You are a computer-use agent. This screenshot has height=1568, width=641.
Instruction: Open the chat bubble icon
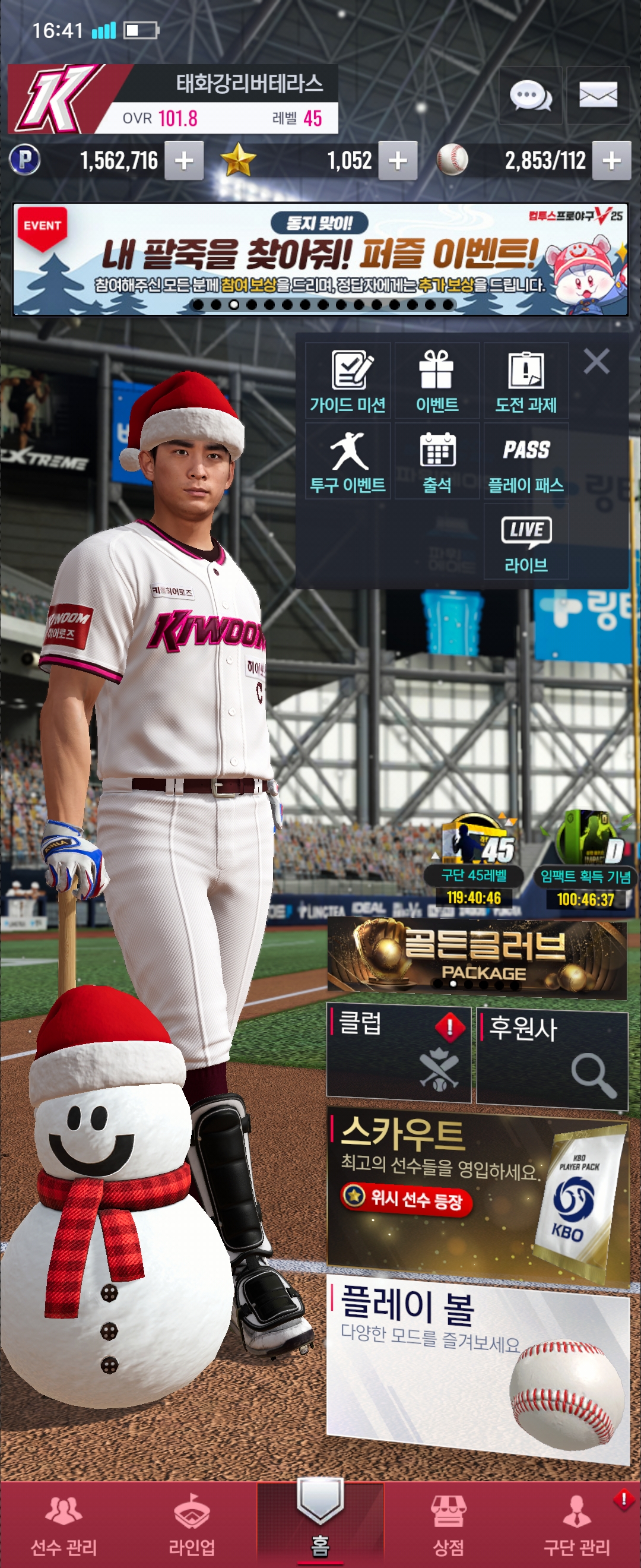(531, 96)
